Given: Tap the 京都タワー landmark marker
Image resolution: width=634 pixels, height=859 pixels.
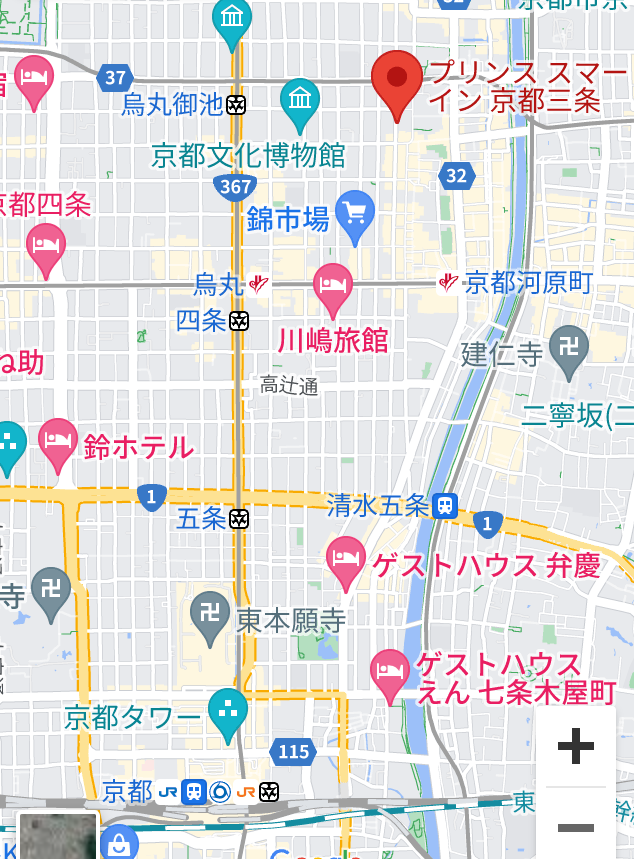Looking at the screenshot, I should tap(228, 711).
